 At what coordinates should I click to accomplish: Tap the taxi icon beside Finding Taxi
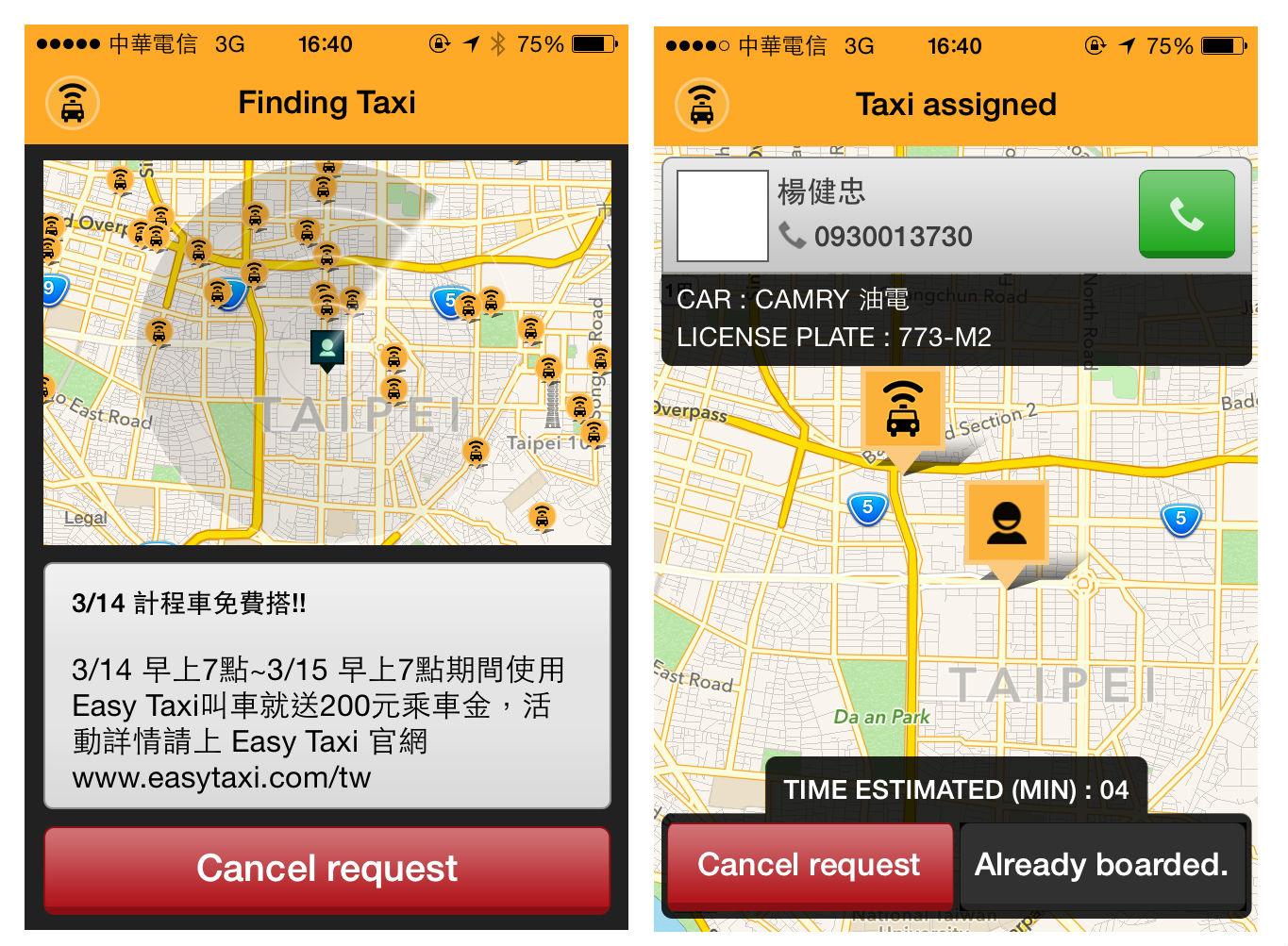(x=73, y=103)
